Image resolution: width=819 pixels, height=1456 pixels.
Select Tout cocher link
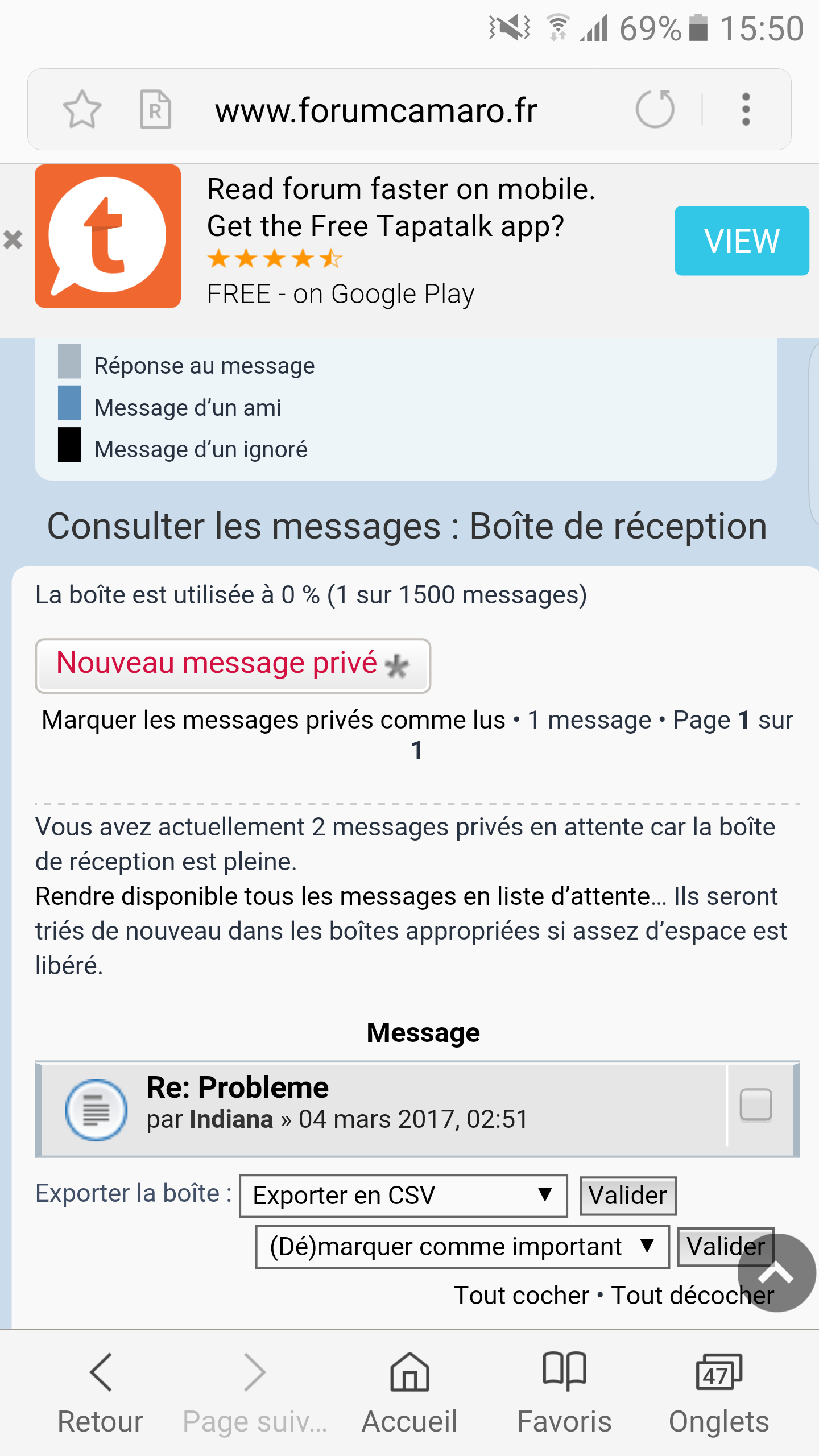pos(521,1296)
